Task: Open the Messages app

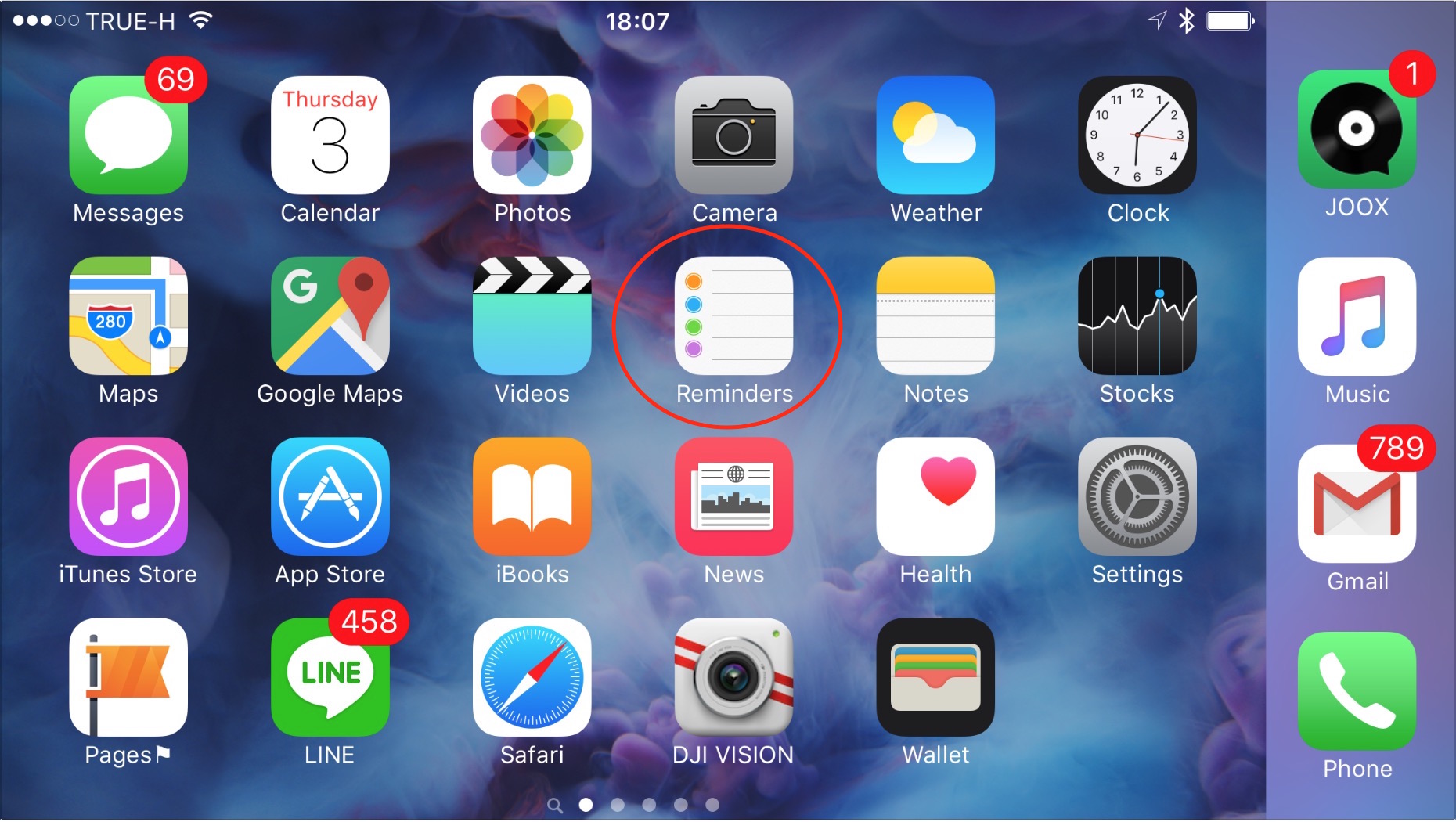Action: (x=128, y=135)
